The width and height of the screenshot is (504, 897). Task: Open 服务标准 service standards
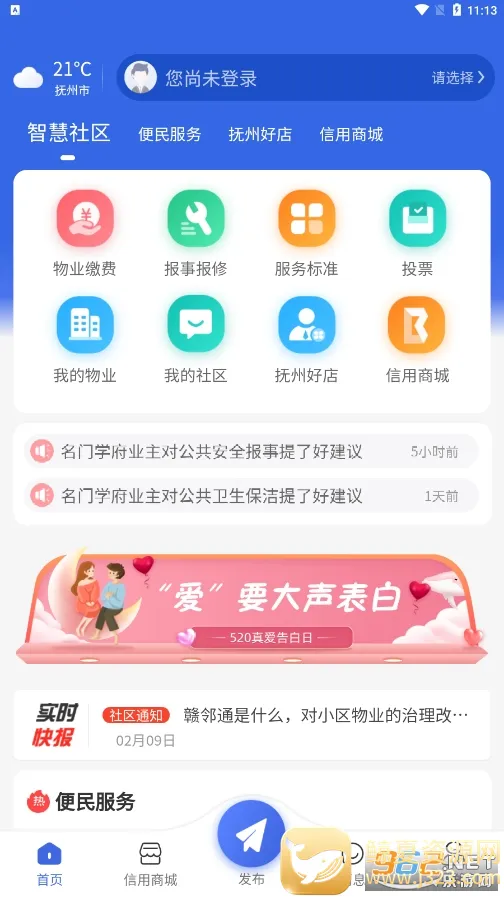click(307, 233)
